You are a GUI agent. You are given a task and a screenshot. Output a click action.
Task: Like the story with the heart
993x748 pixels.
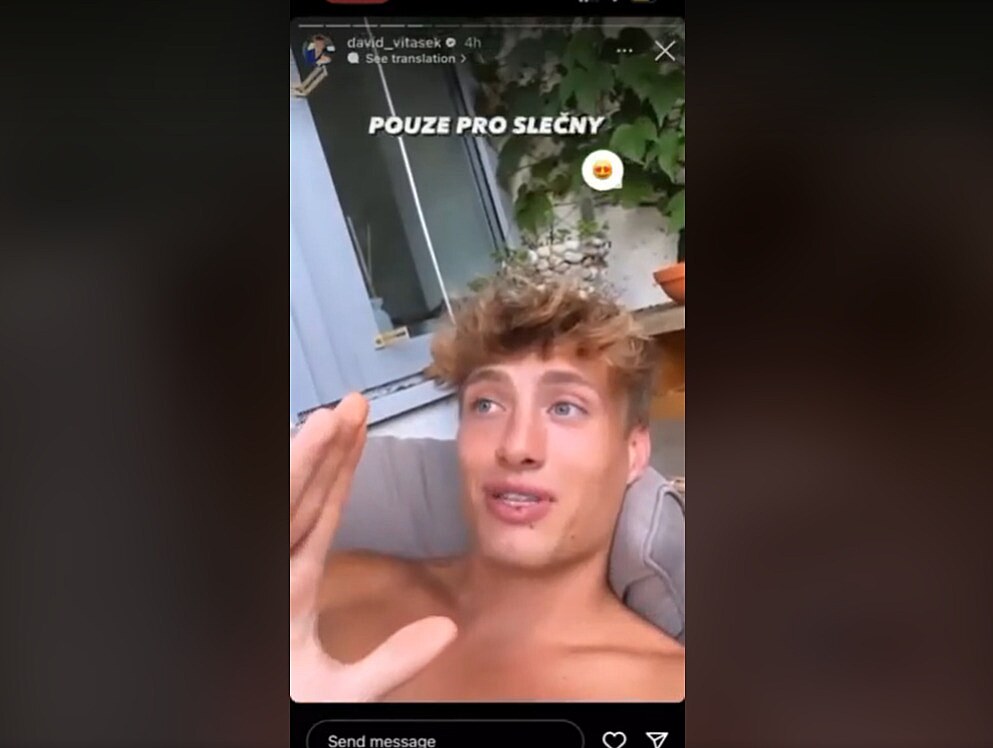pos(614,740)
